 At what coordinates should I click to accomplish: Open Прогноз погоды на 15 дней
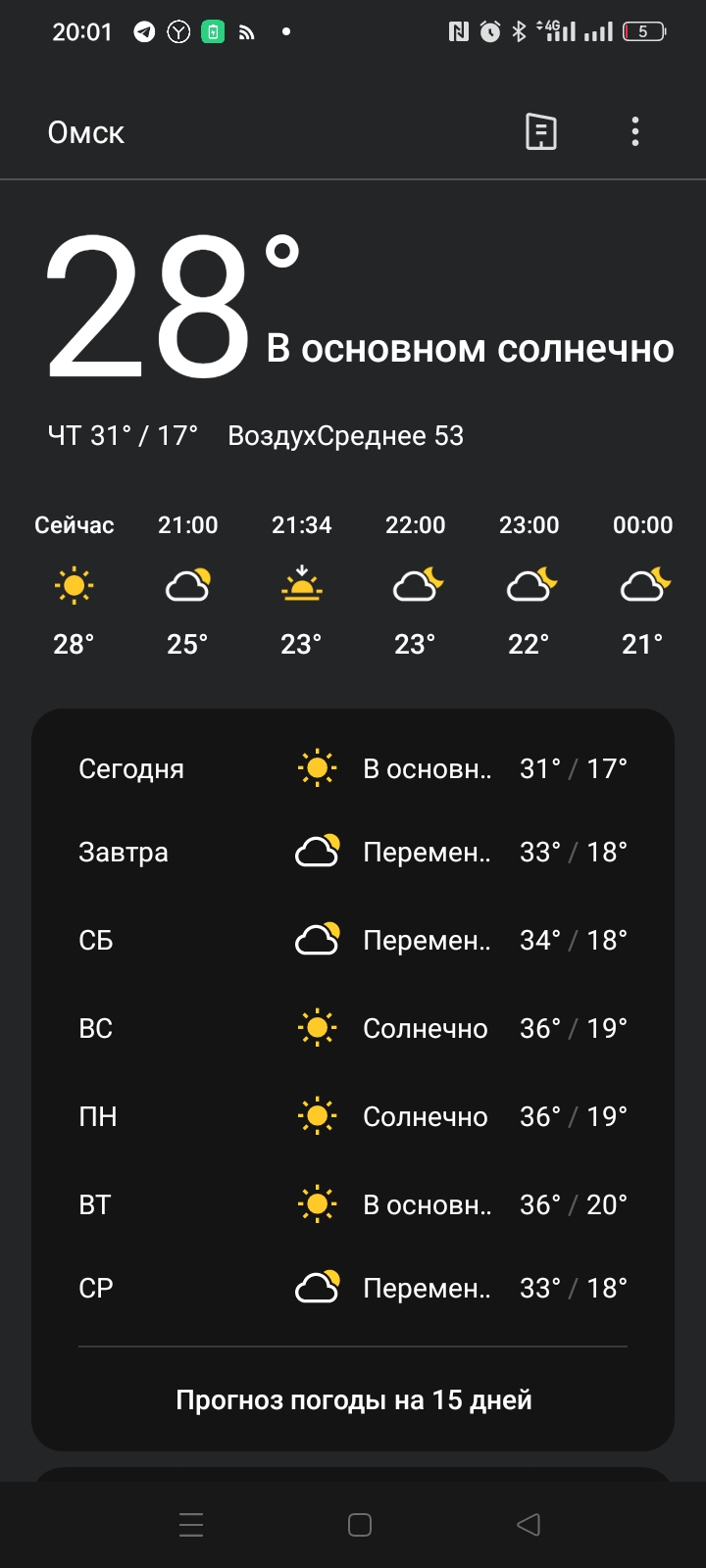pos(353,1399)
